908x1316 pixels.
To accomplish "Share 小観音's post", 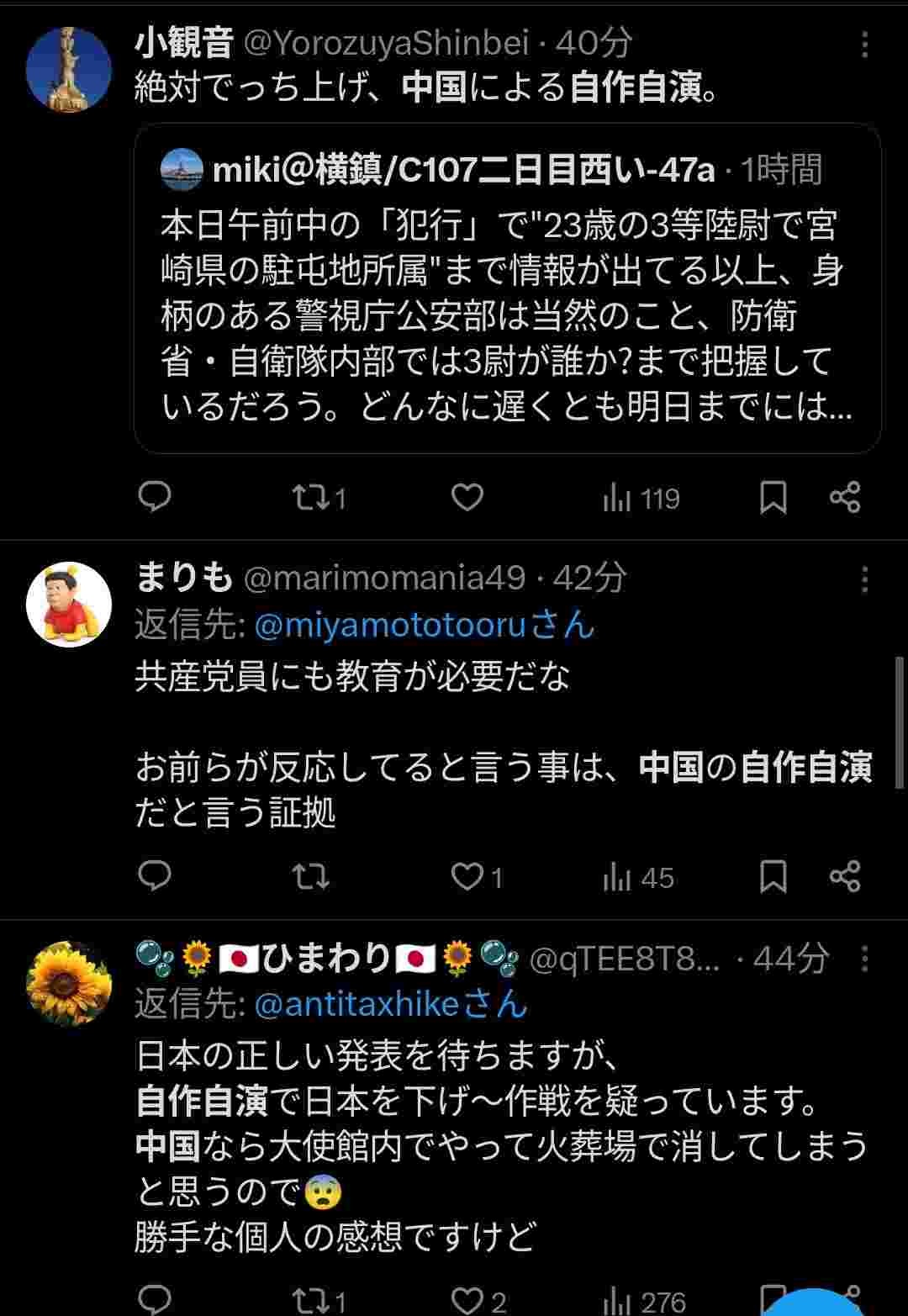I will point(845,498).
